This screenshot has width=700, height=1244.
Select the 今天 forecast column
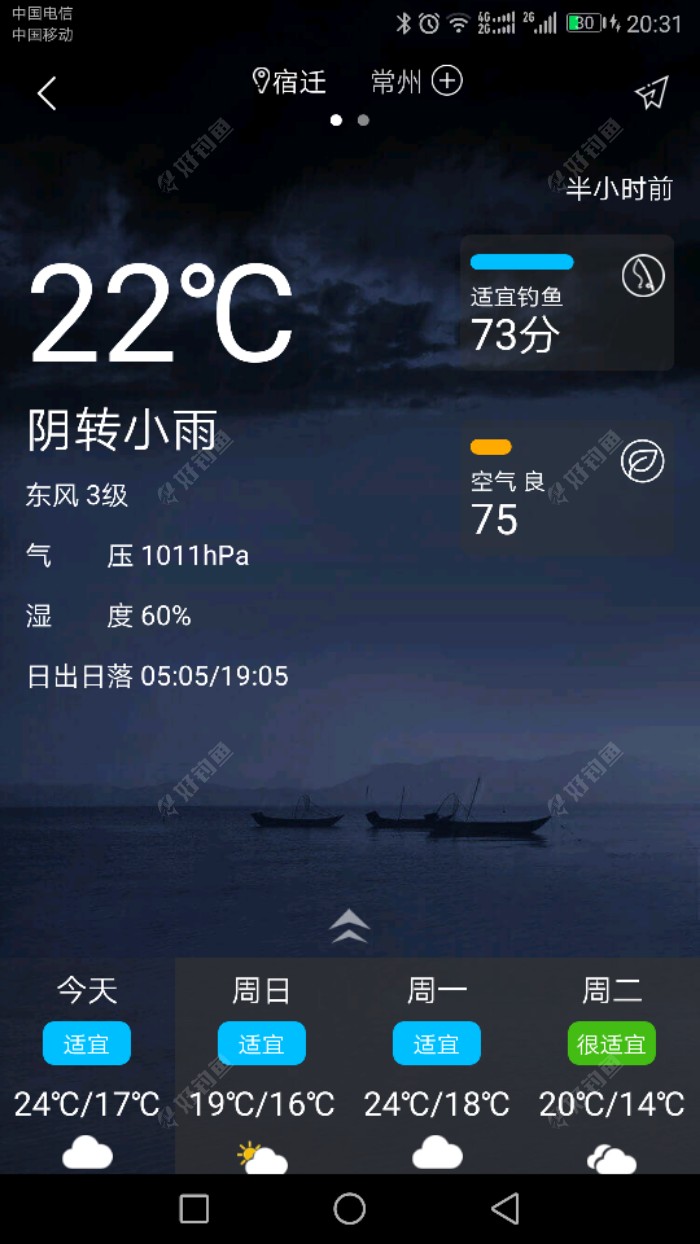(x=87, y=1065)
